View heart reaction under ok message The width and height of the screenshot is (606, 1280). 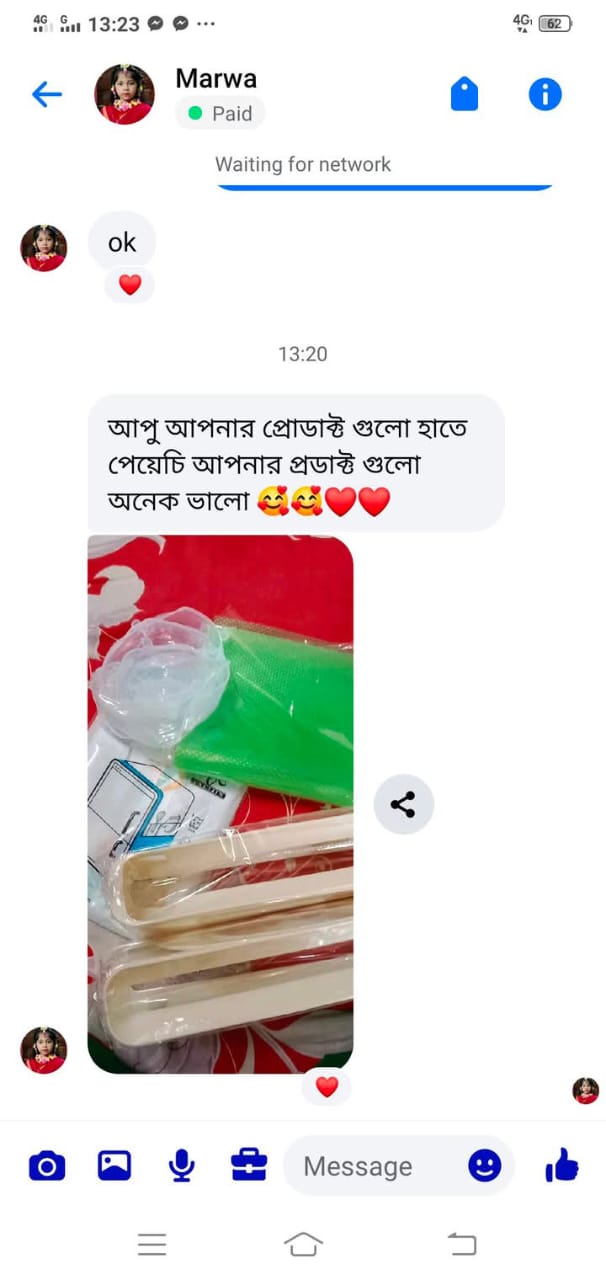click(x=130, y=285)
